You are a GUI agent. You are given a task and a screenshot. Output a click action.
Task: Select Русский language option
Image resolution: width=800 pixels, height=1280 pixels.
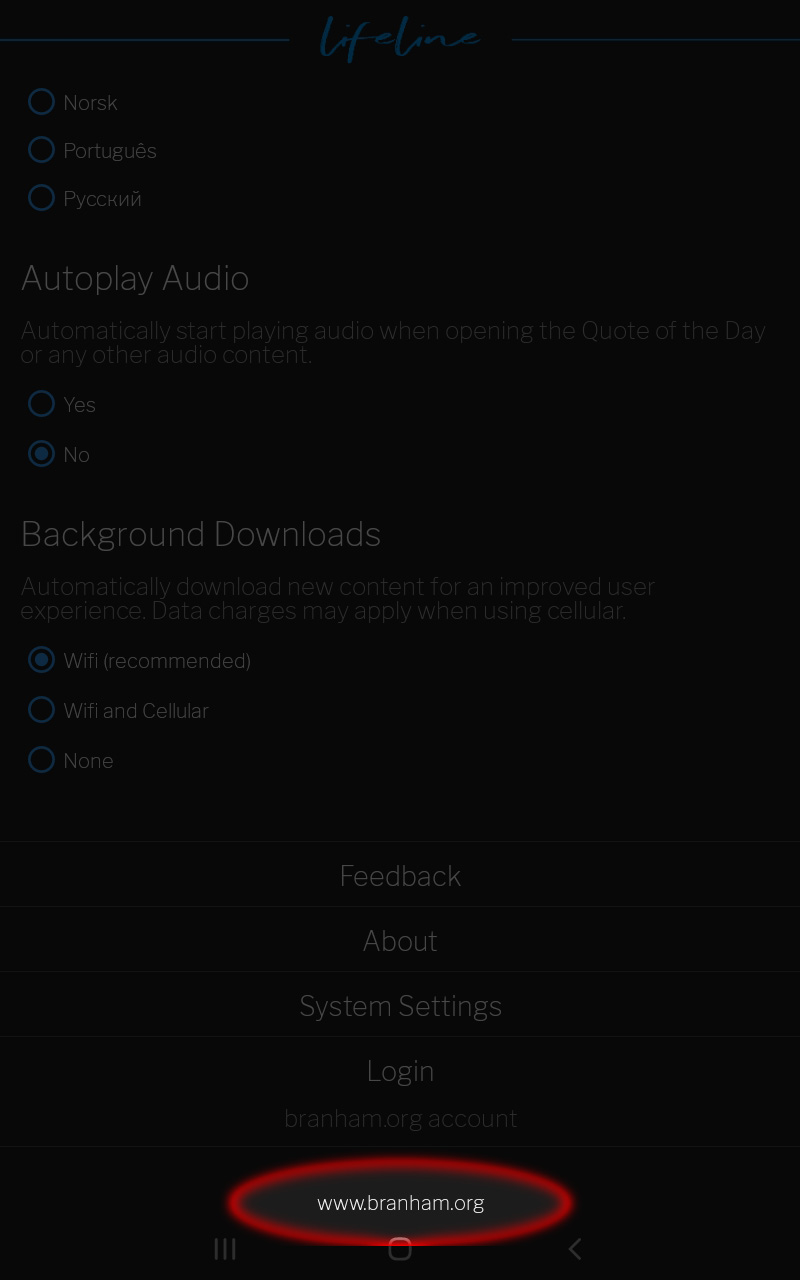point(84,198)
